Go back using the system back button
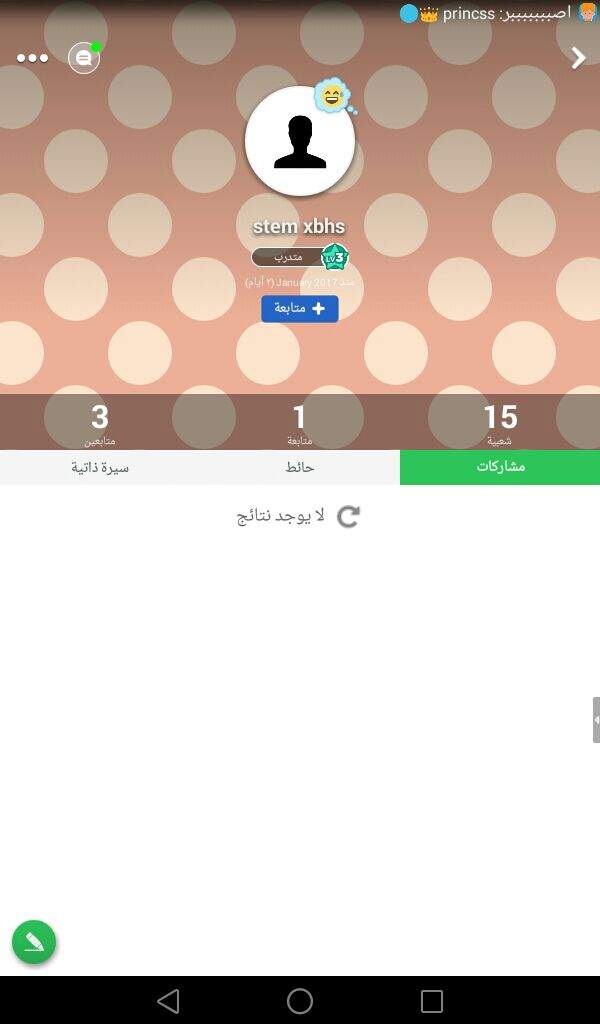Screen dimensions: 600x1024 pos(168,1000)
